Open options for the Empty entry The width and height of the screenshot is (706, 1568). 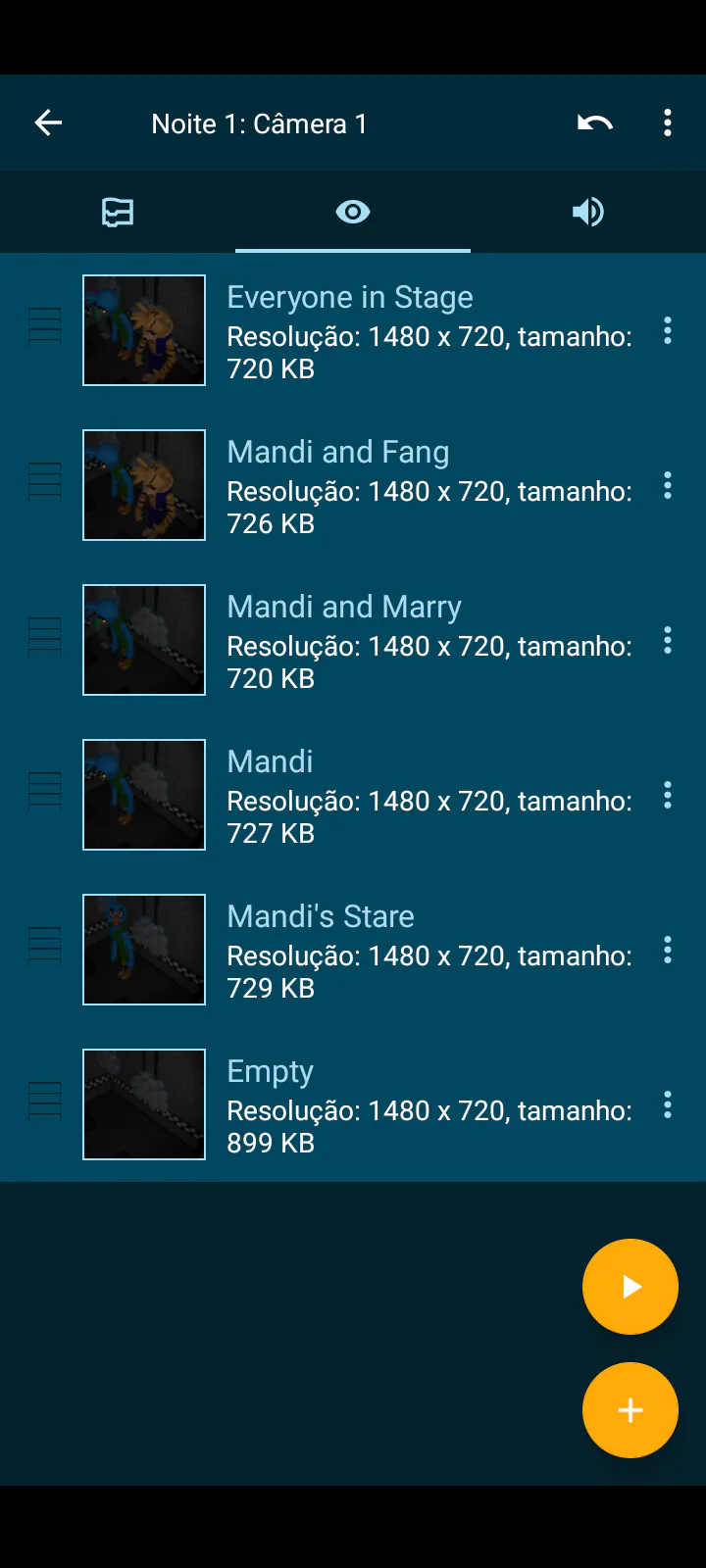[668, 1105]
